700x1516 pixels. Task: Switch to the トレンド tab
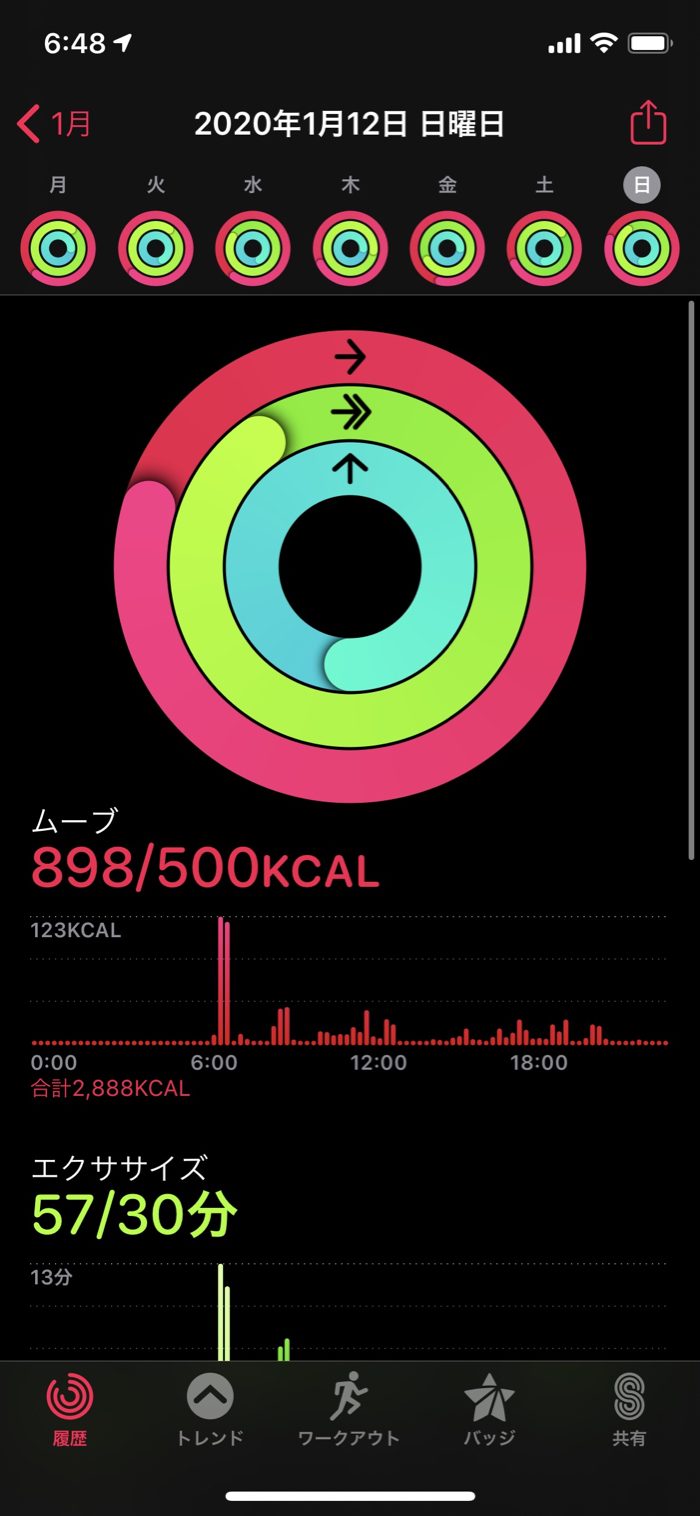click(210, 1408)
